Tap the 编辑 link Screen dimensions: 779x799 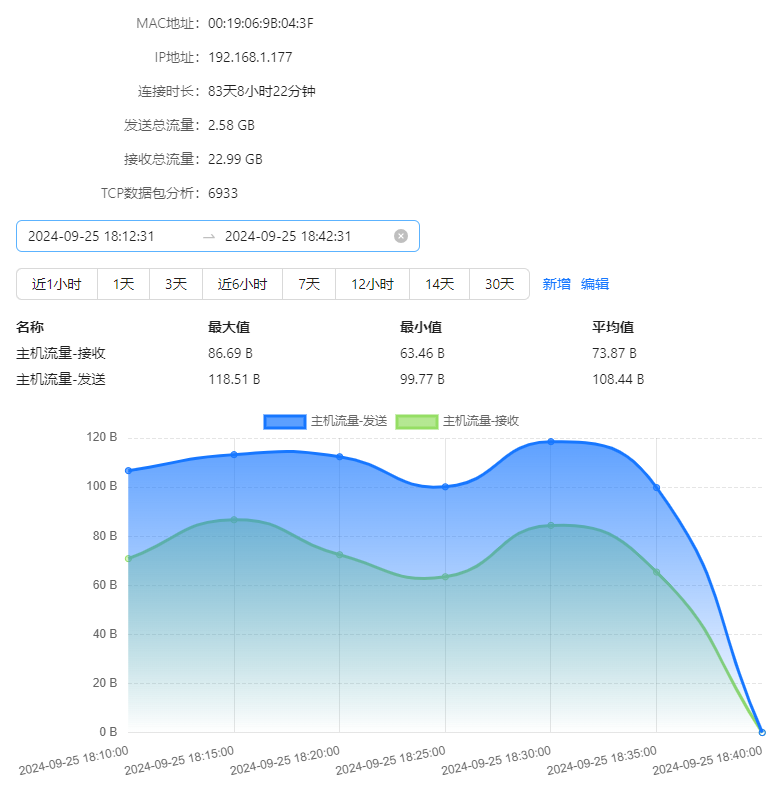[595, 284]
